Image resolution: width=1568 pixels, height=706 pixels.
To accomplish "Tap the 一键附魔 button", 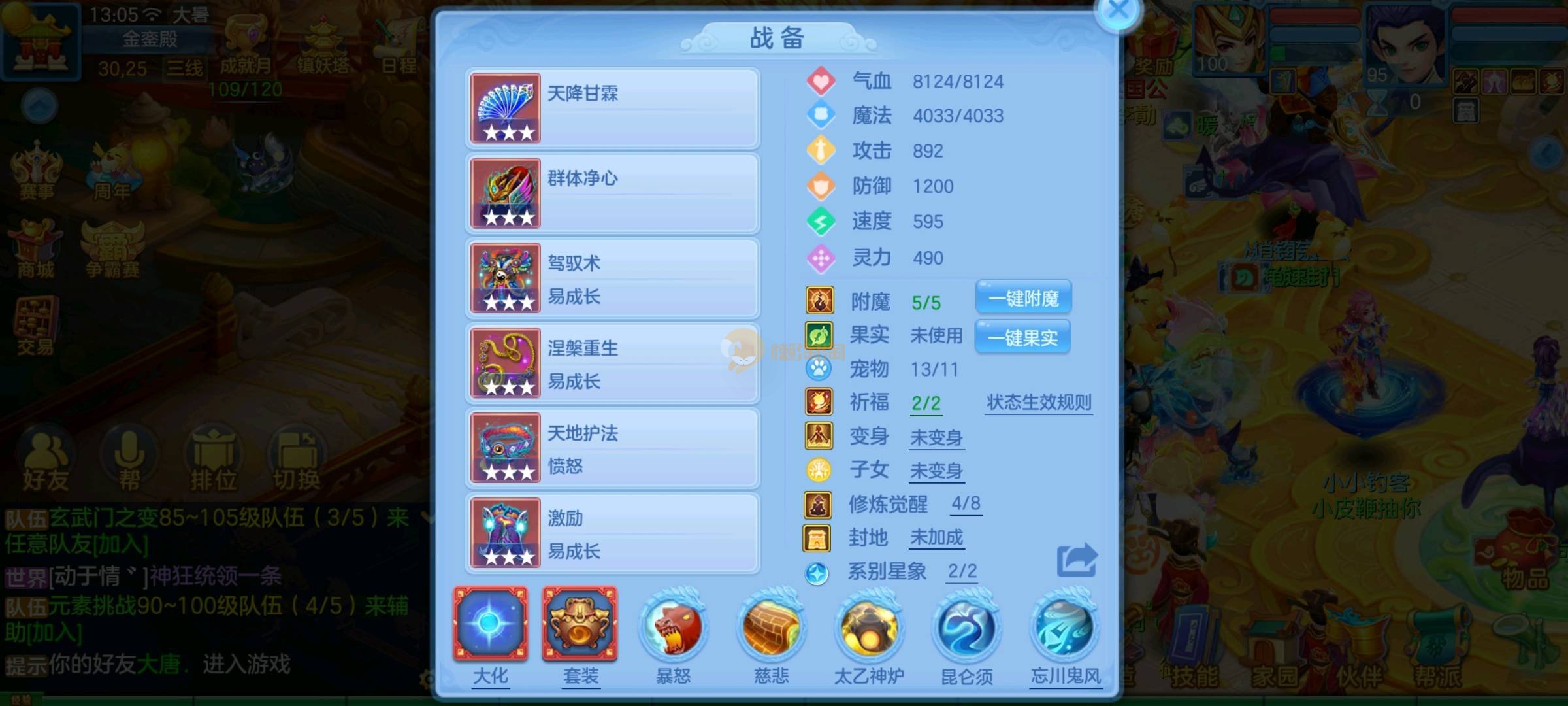I will pyautogui.click(x=1023, y=299).
